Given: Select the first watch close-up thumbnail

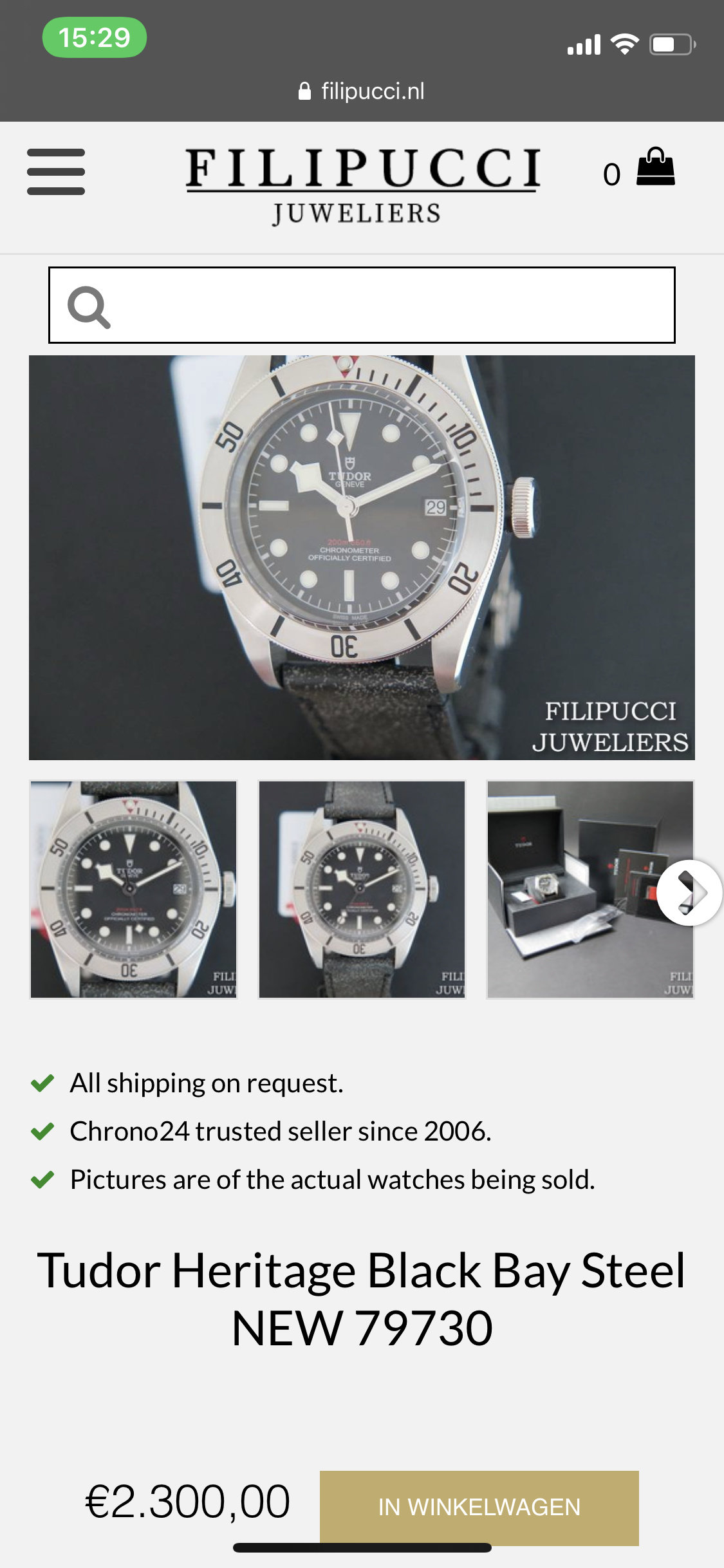Looking at the screenshot, I should [x=134, y=890].
